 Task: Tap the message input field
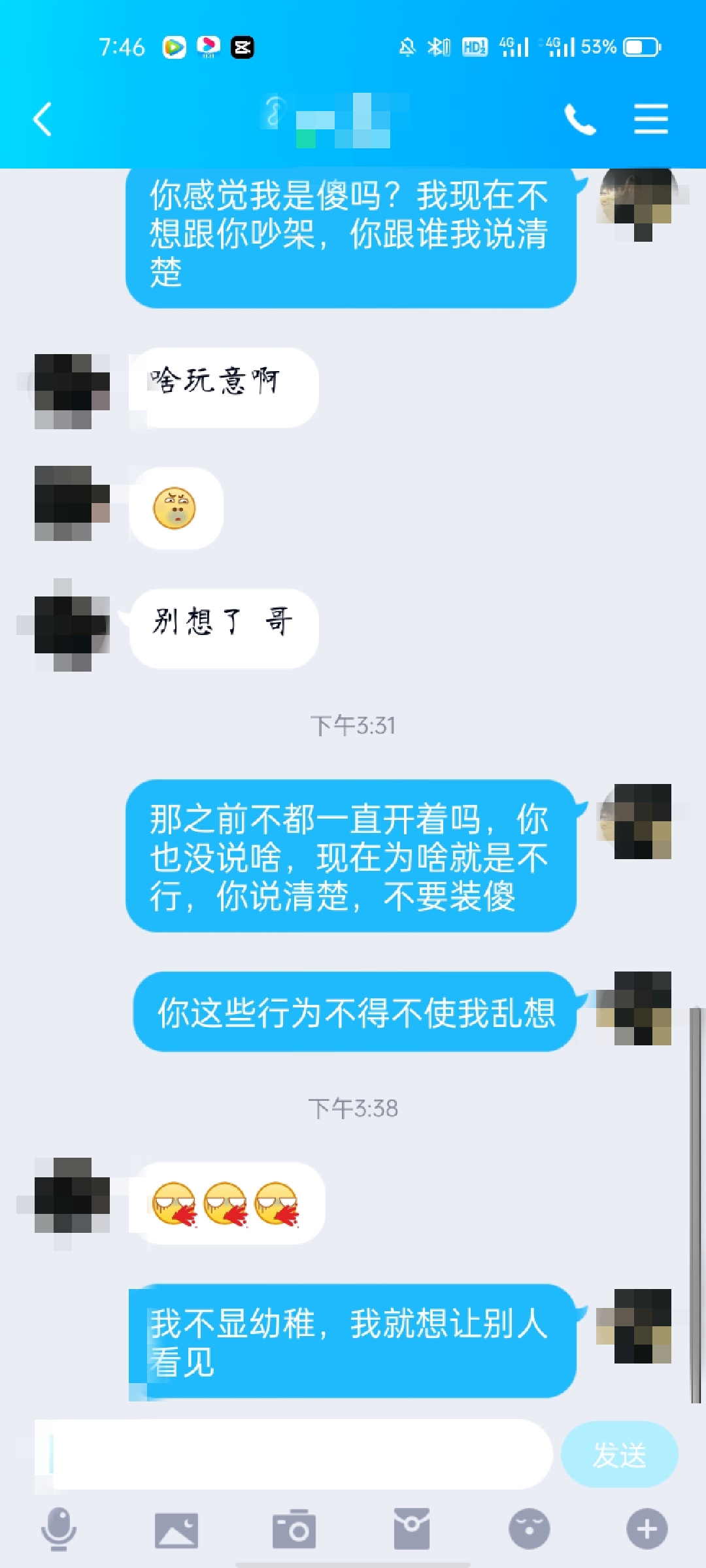[294, 1454]
